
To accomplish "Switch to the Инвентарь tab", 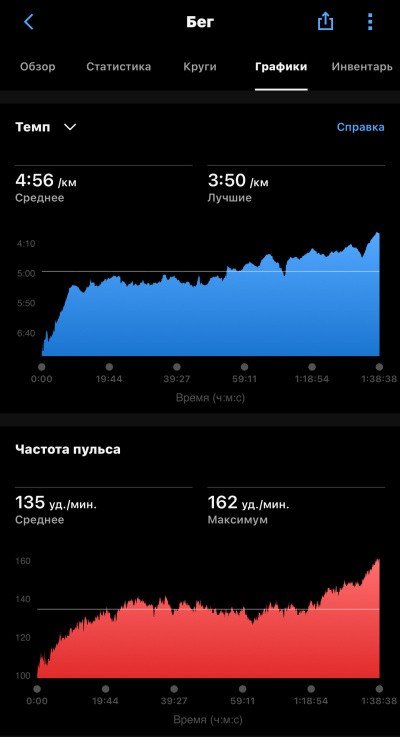I will tap(362, 67).
